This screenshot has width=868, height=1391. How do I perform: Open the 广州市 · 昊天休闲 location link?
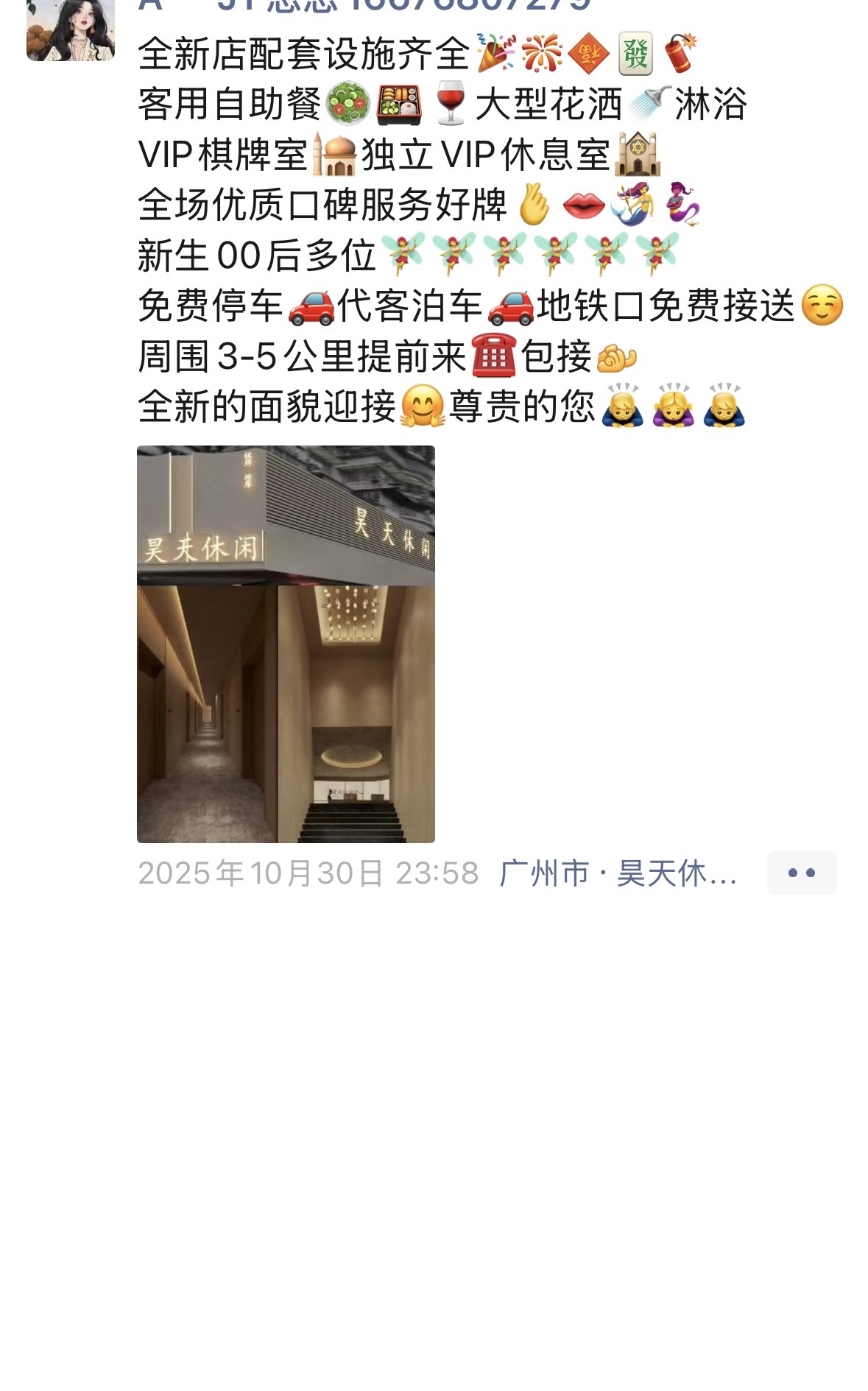(x=618, y=873)
